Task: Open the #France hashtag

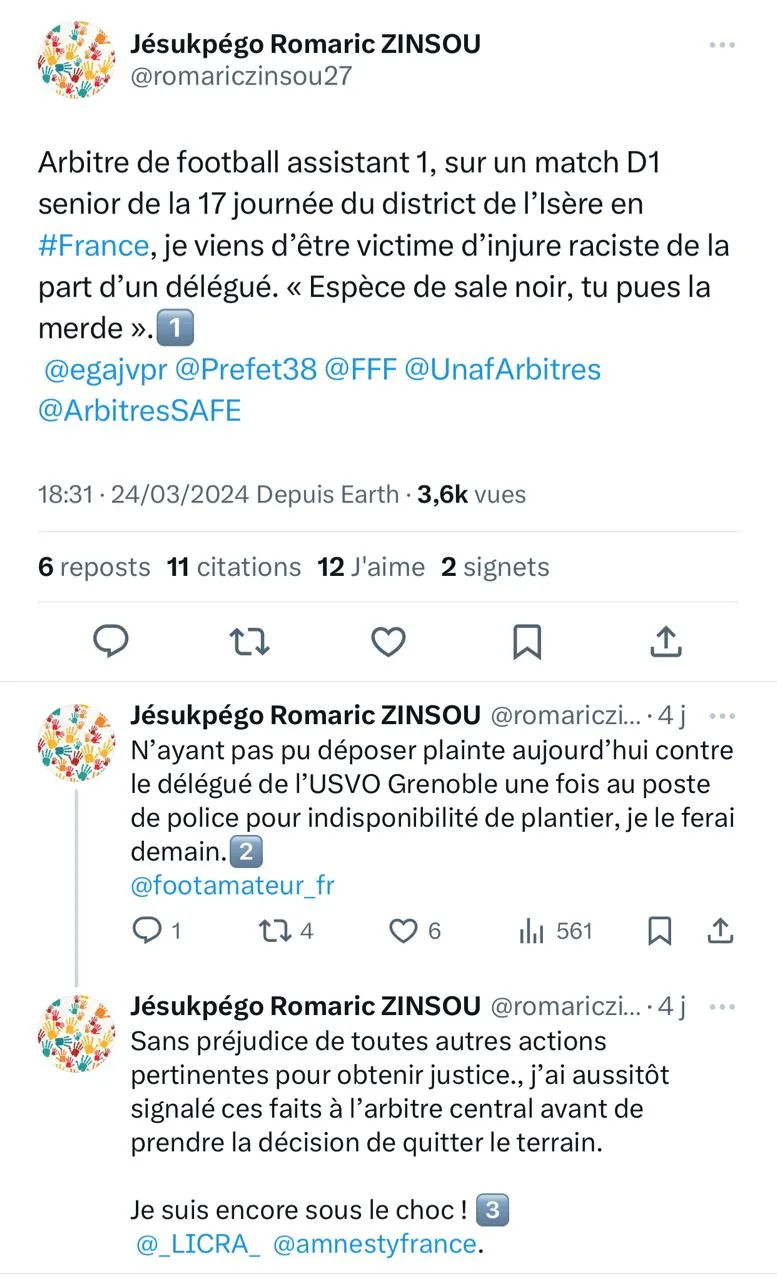Action: click(x=93, y=245)
